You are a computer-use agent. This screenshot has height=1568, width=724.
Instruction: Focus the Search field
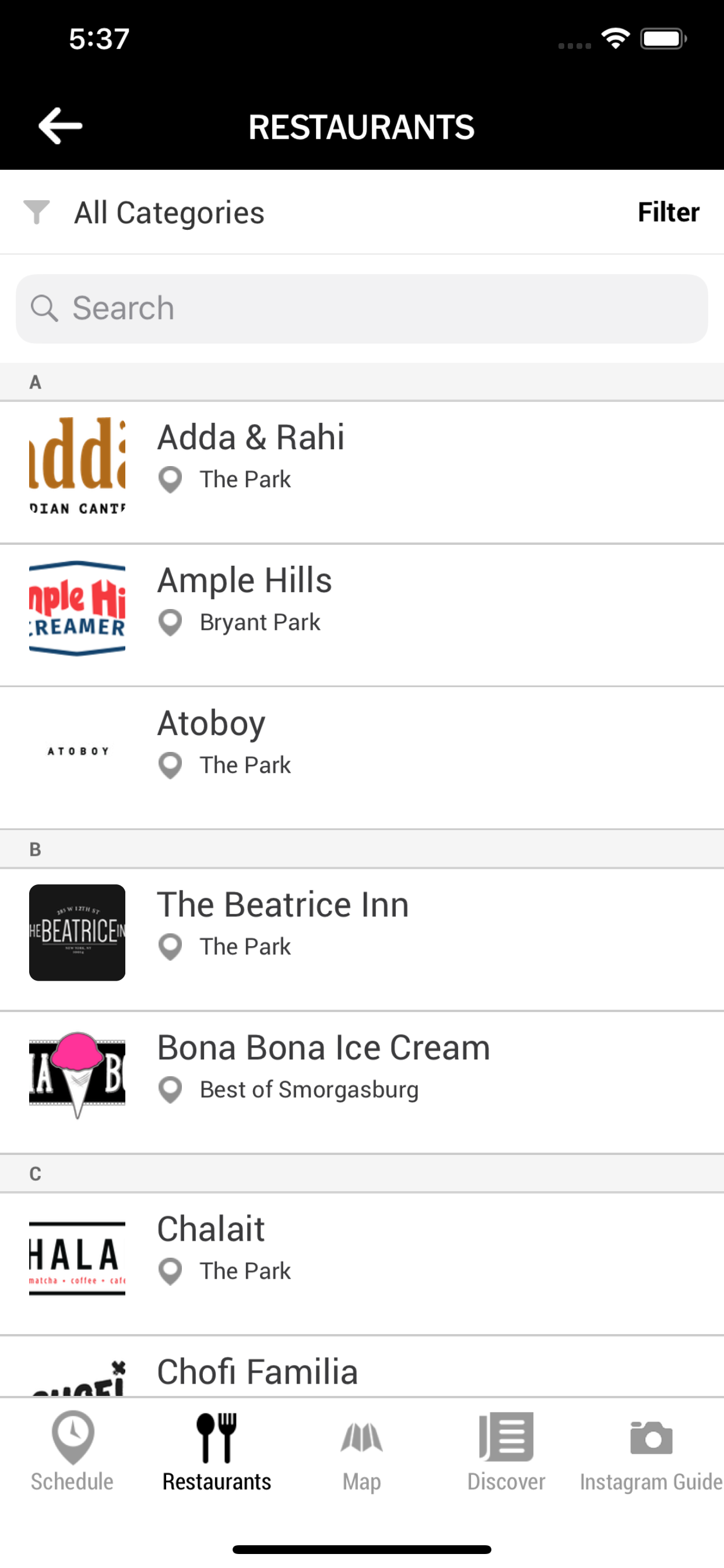(x=361, y=308)
